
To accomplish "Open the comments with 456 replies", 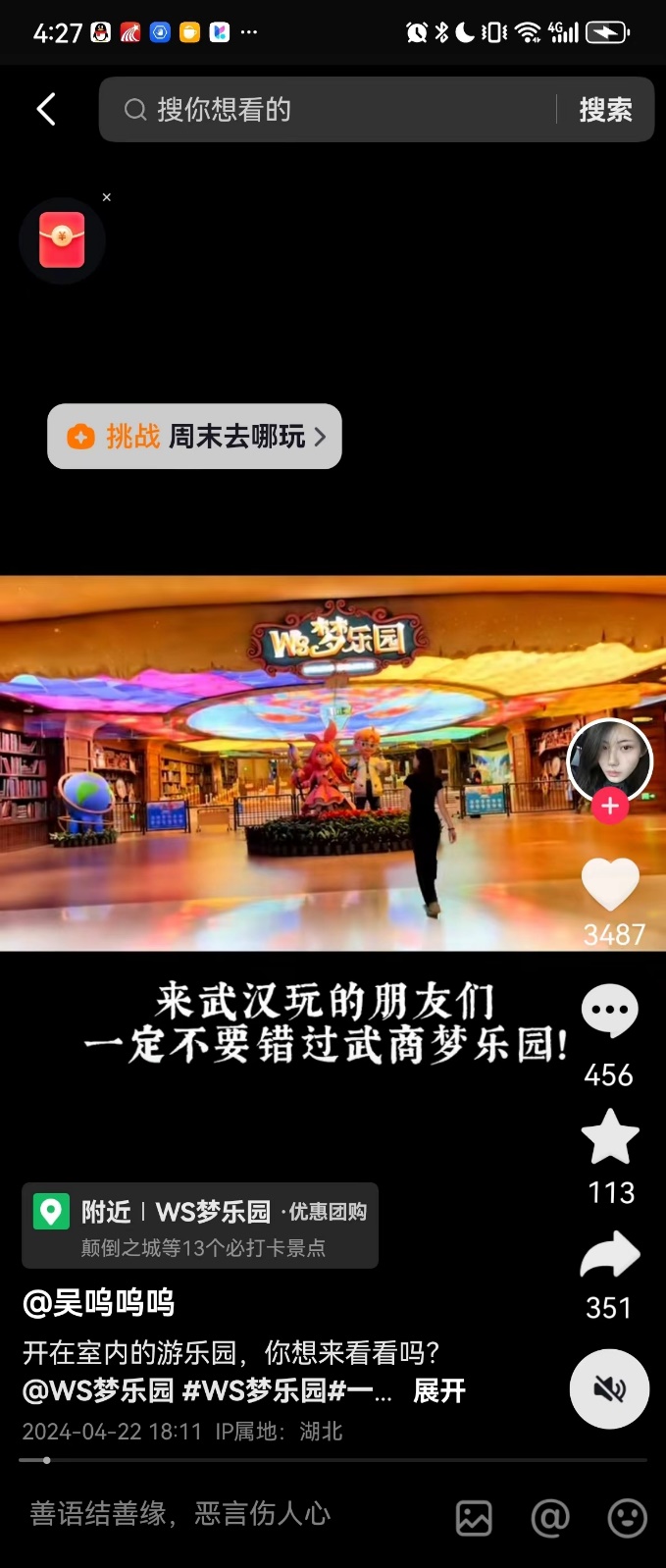I will [609, 1012].
